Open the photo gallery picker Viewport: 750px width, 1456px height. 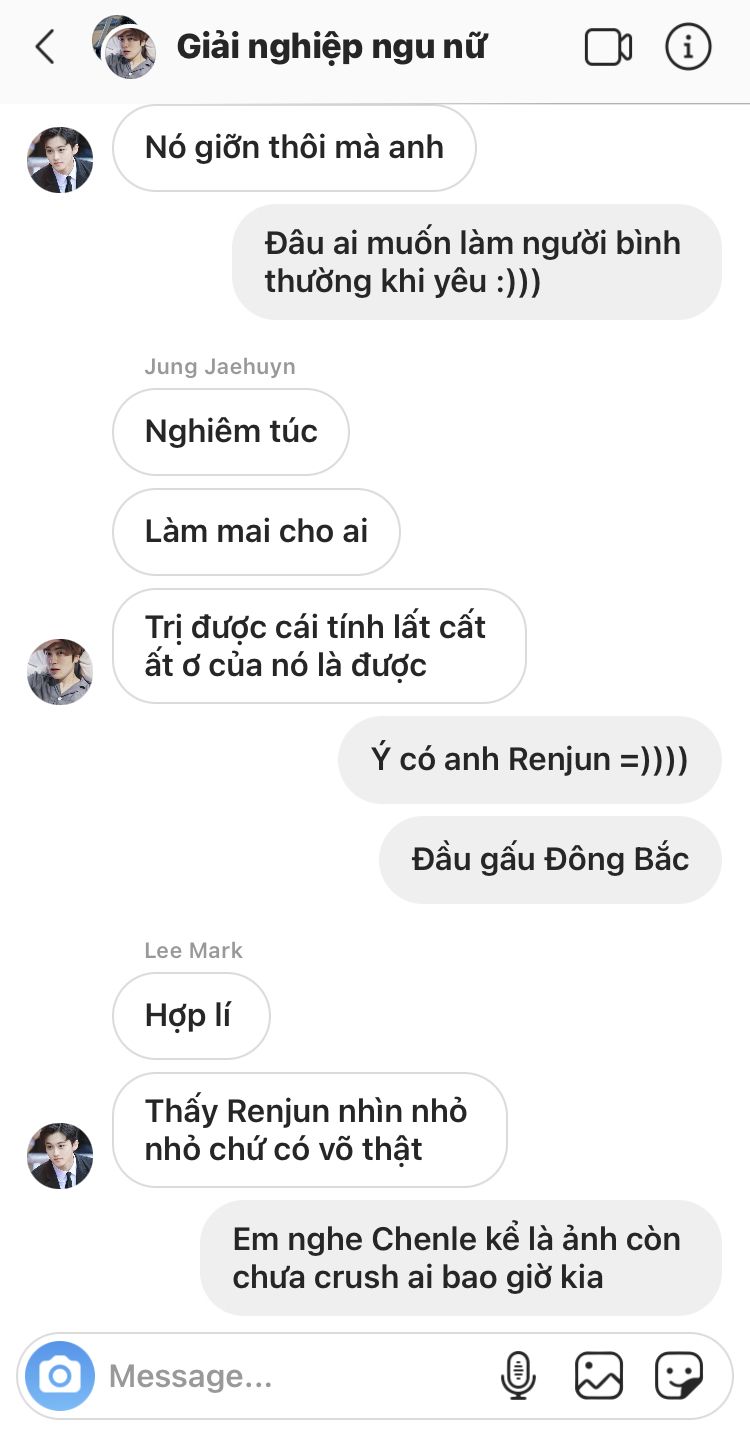[599, 1376]
